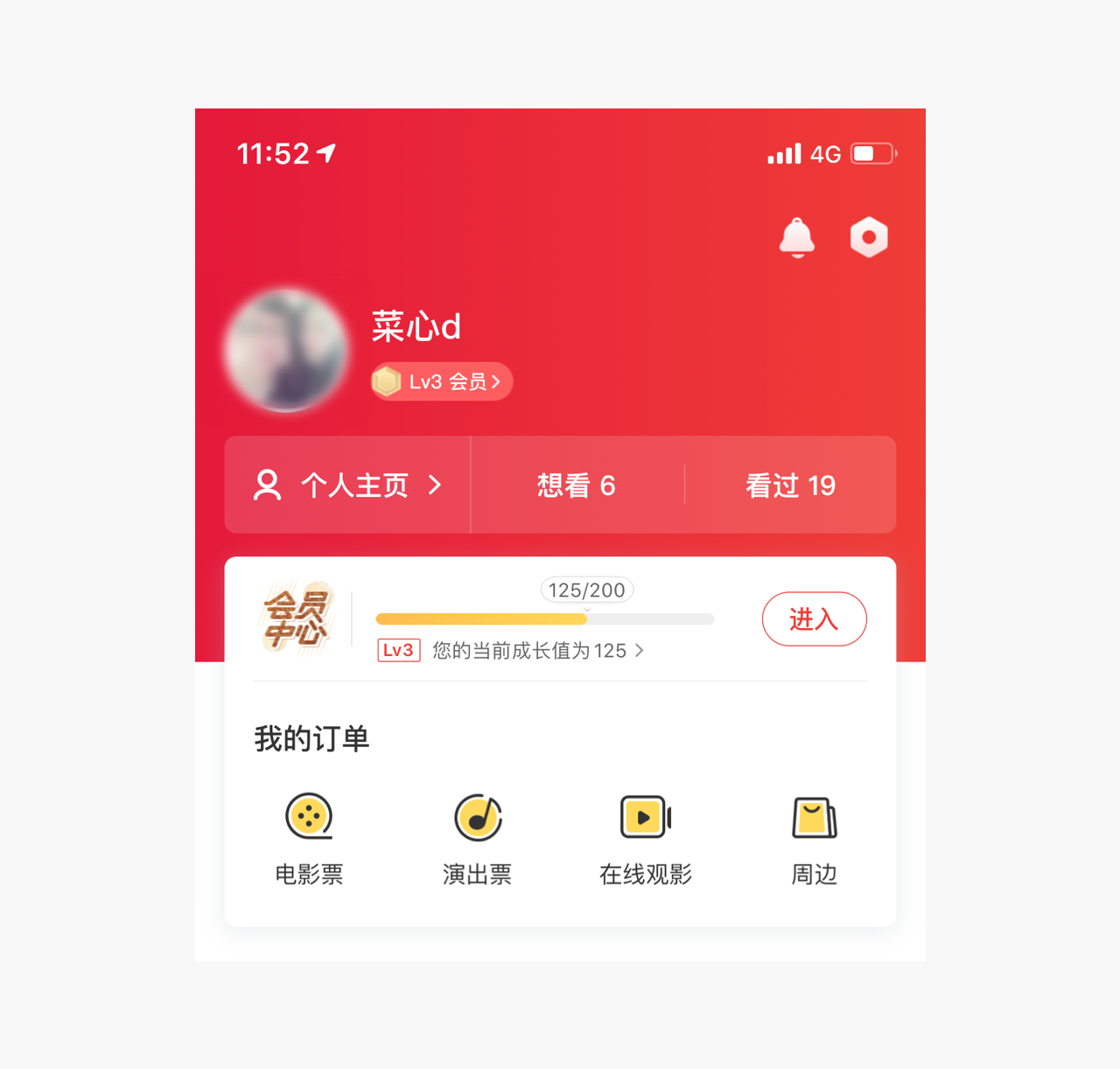Open 演出票 show ticket orders
This screenshot has height=1069, width=1120.
pyautogui.click(x=477, y=838)
